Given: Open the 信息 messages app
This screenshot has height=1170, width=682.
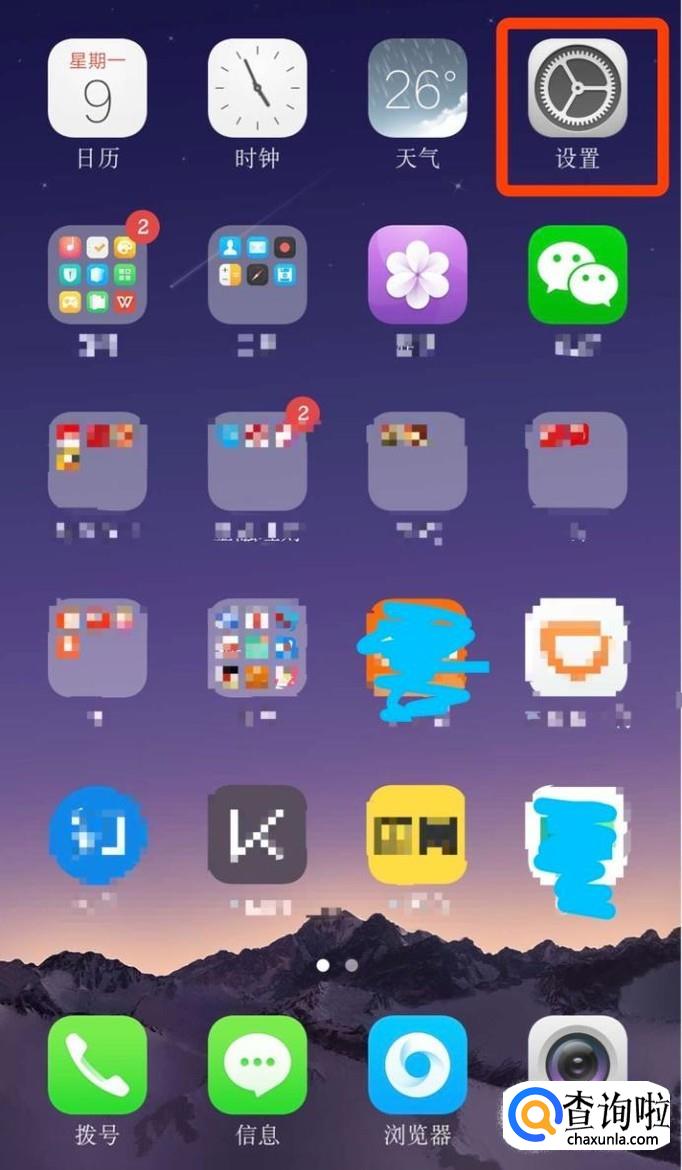Looking at the screenshot, I should pos(257,1064).
